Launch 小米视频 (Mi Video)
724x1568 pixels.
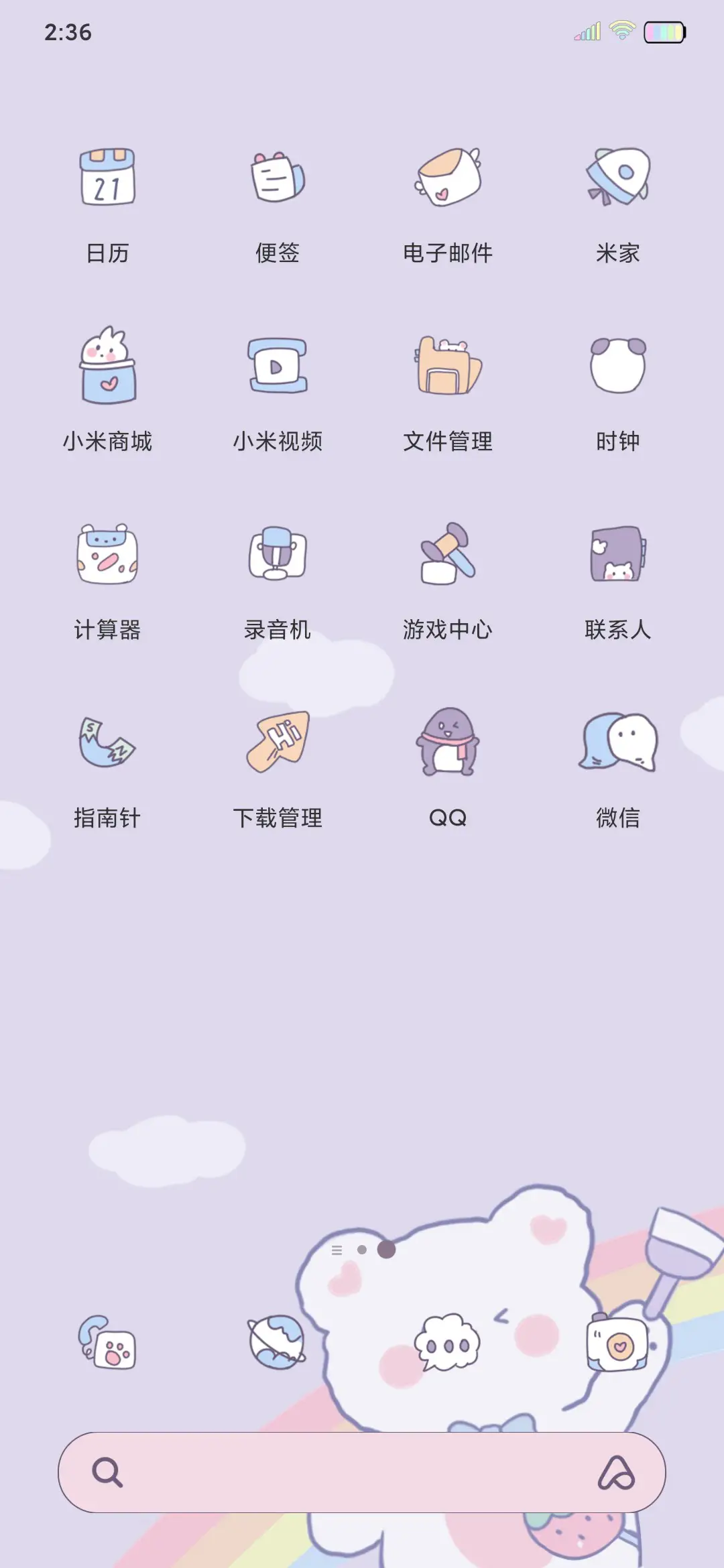click(x=278, y=365)
